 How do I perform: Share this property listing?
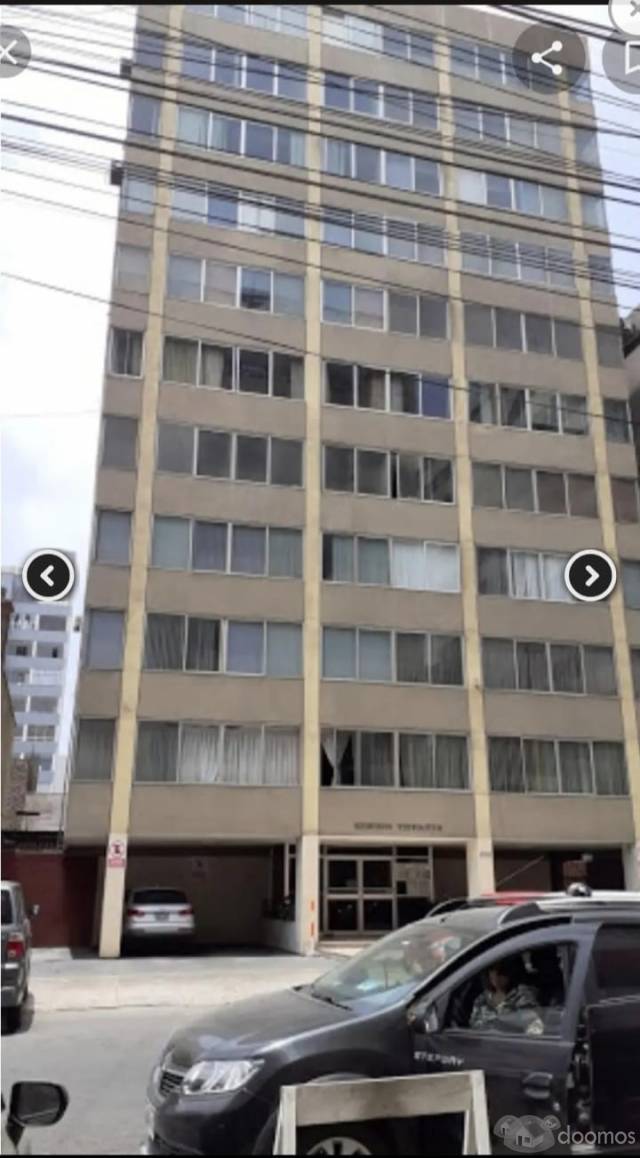point(547,58)
